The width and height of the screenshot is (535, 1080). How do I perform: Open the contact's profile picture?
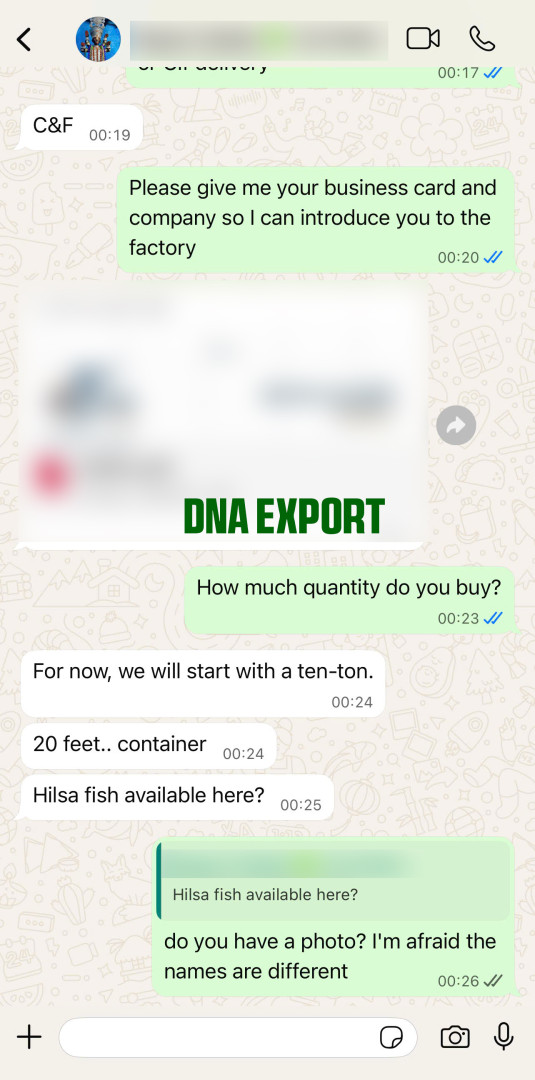pyautogui.click(x=98, y=39)
